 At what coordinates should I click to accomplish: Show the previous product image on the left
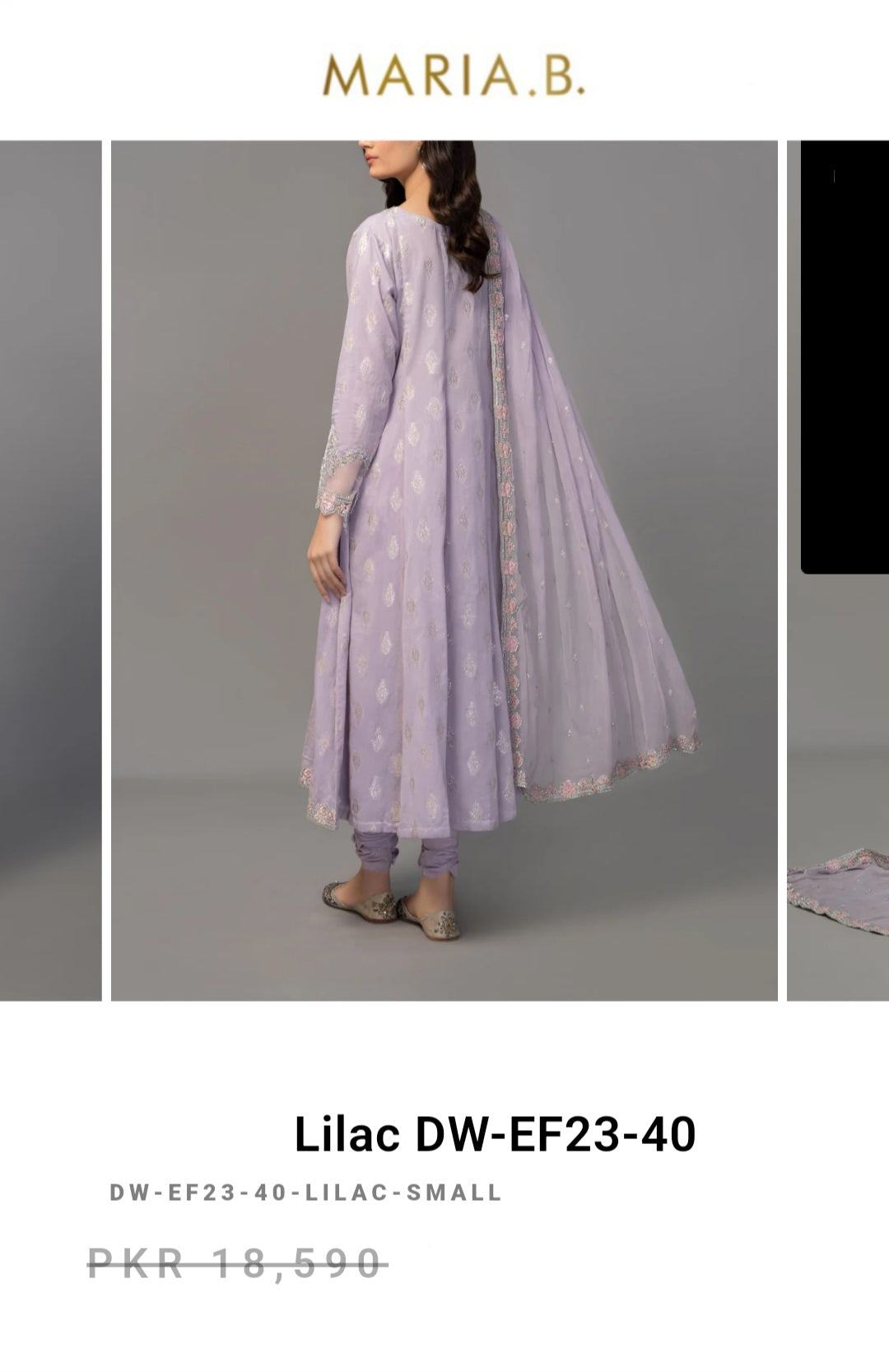pyautogui.click(x=50, y=570)
